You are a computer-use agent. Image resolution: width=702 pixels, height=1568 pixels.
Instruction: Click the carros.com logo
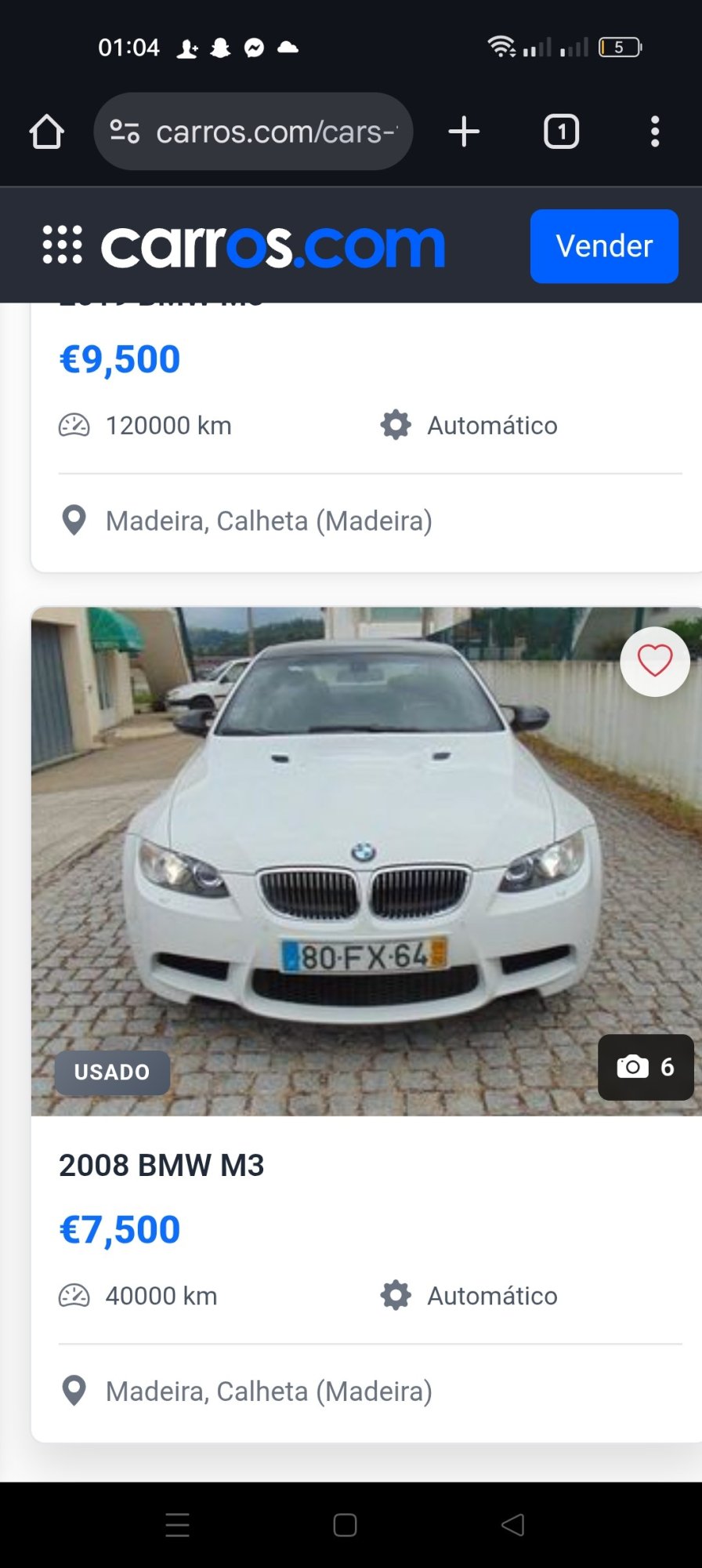pos(273,245)
